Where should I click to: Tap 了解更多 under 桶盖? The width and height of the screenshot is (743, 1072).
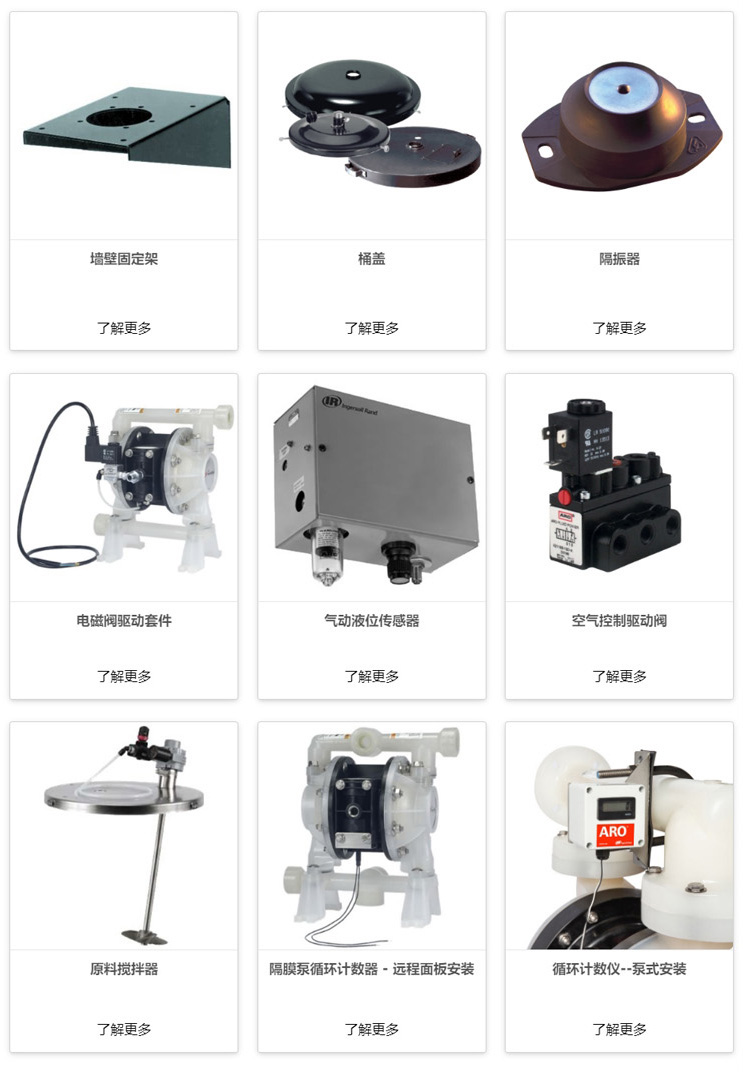[371, 328]
